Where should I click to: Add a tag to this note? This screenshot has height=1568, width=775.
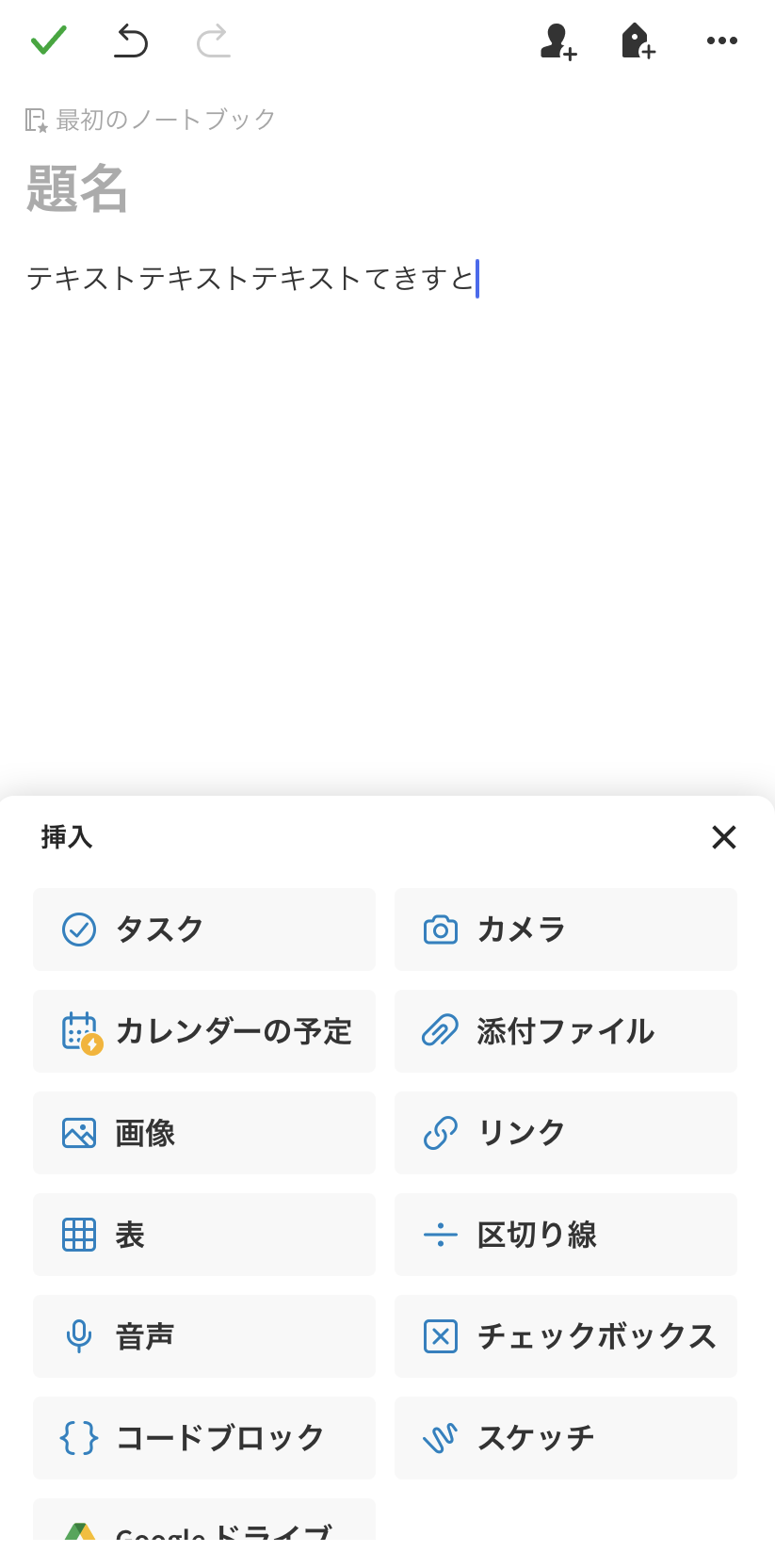click(x=638, y=41)
